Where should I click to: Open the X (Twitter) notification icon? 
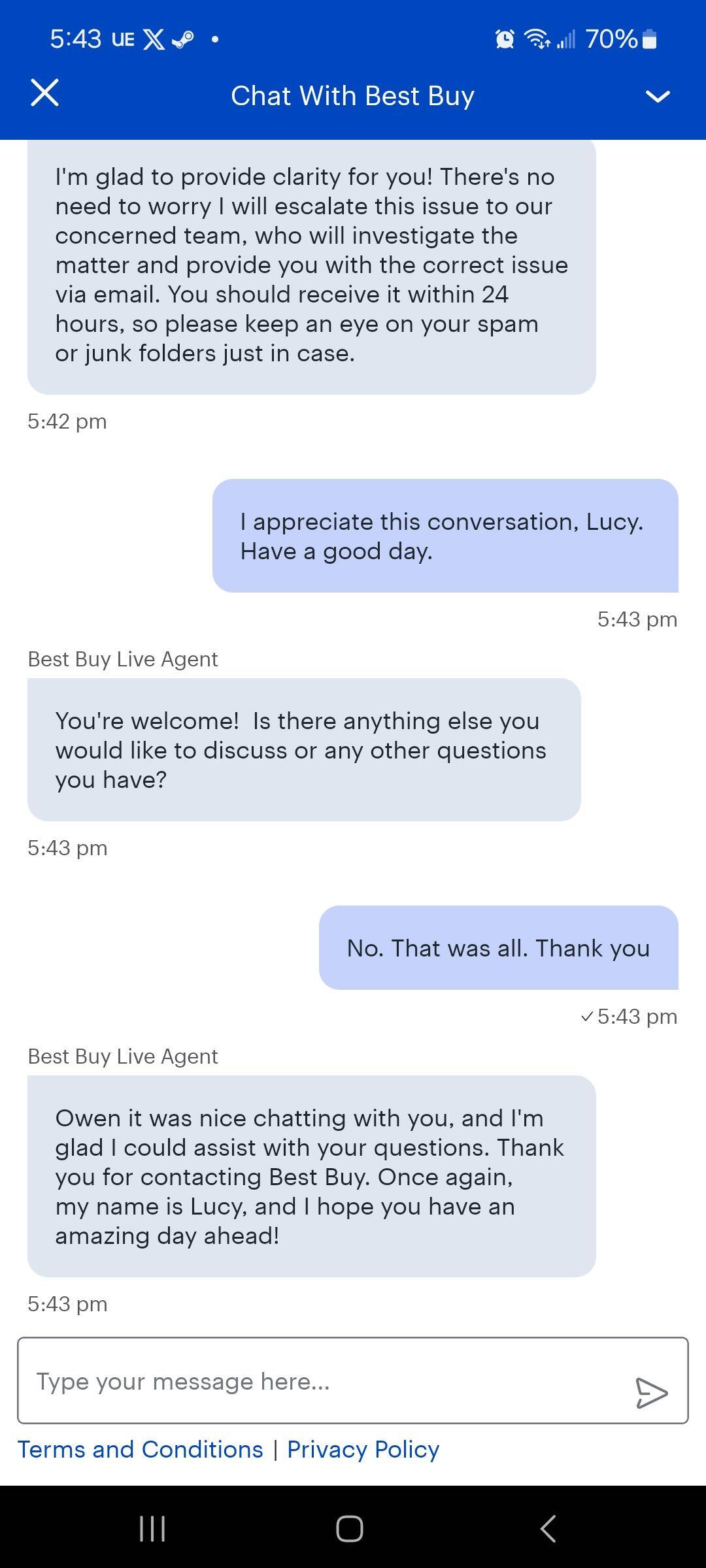click(x=152, y=39)
